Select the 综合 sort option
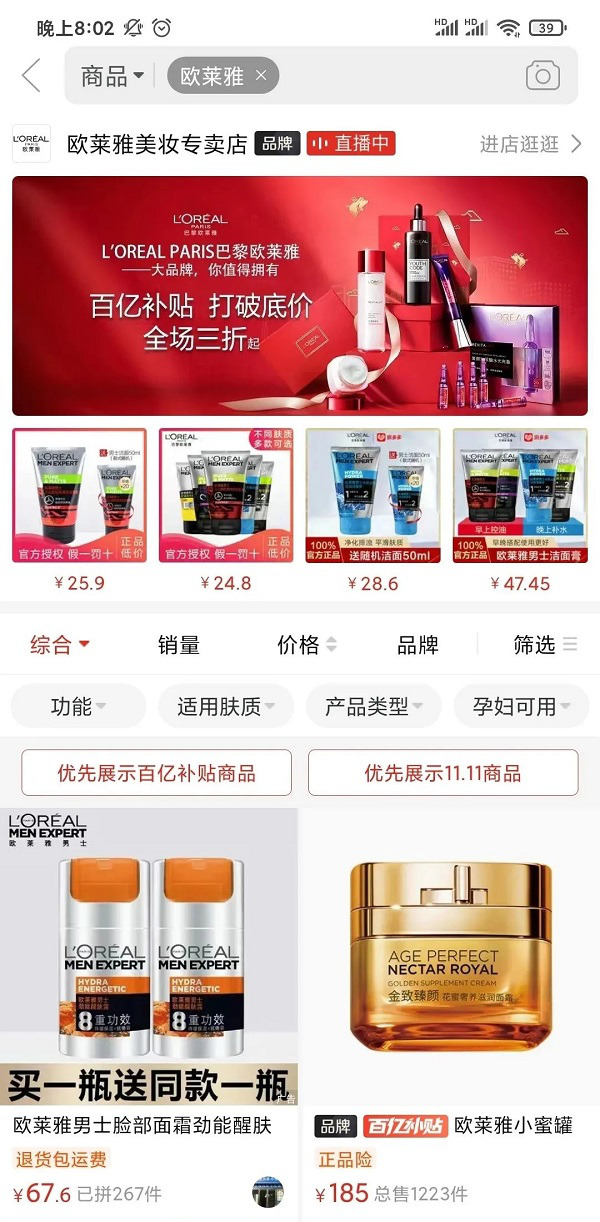 60,645
